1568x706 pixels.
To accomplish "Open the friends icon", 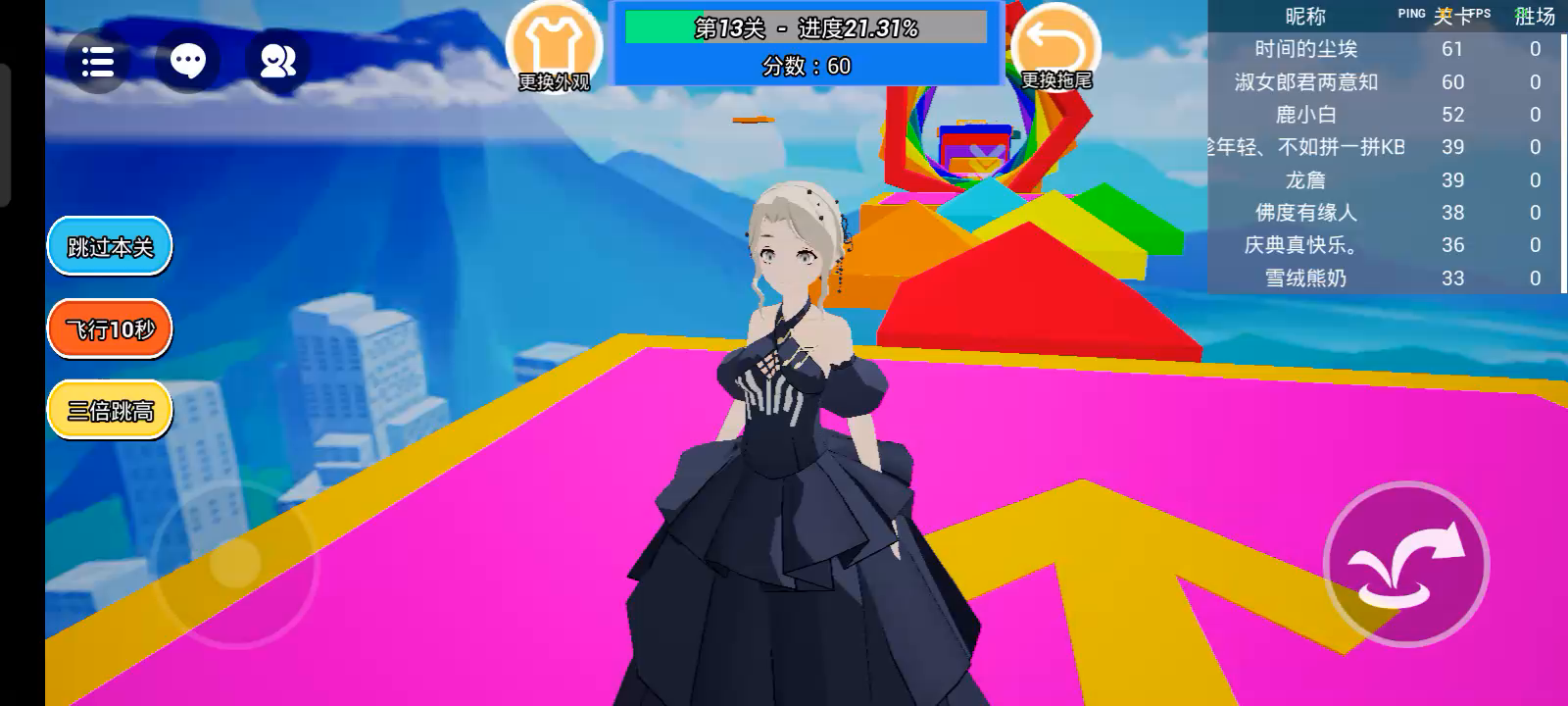I will click(278, 62).
